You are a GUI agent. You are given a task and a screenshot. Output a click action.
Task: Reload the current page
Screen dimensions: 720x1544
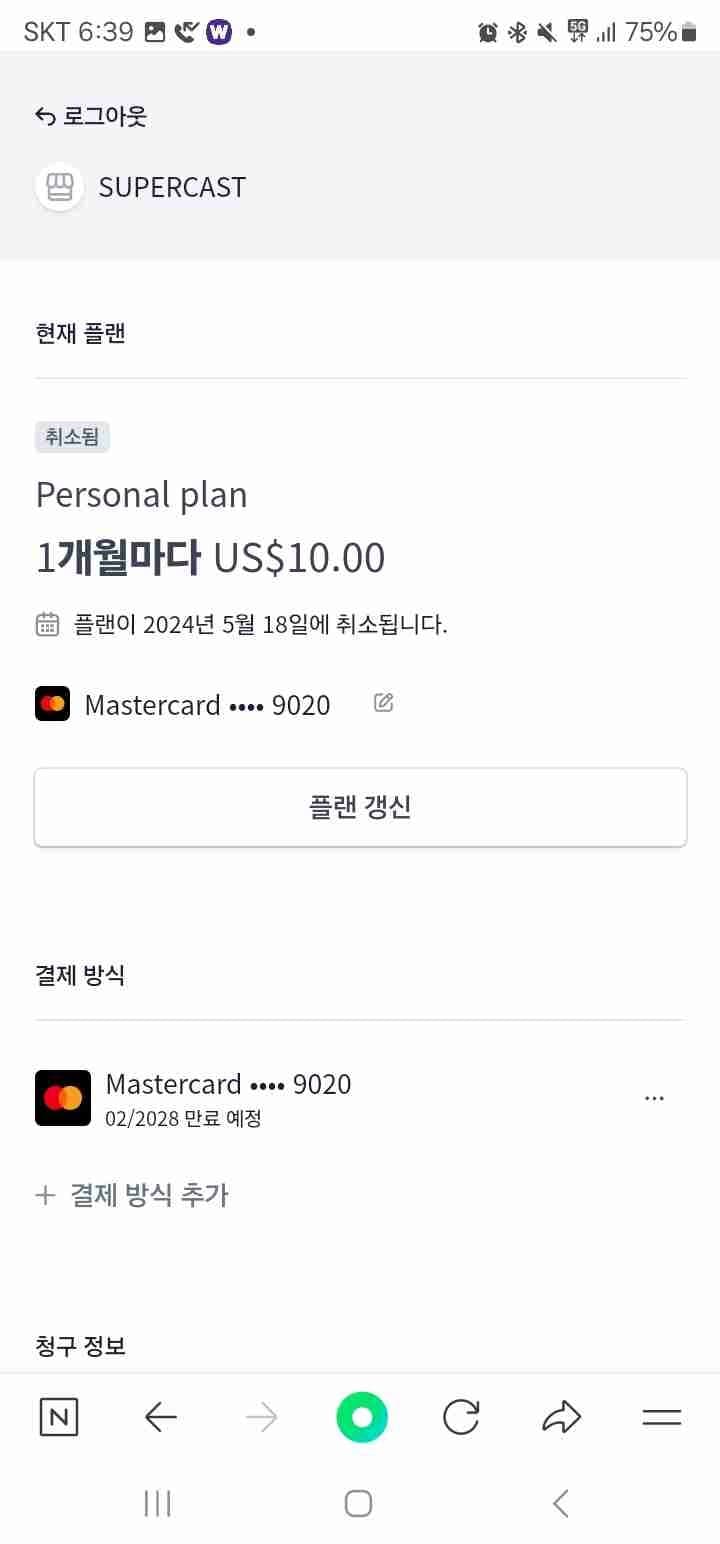pyautogui.click(x=461, y=1417)
